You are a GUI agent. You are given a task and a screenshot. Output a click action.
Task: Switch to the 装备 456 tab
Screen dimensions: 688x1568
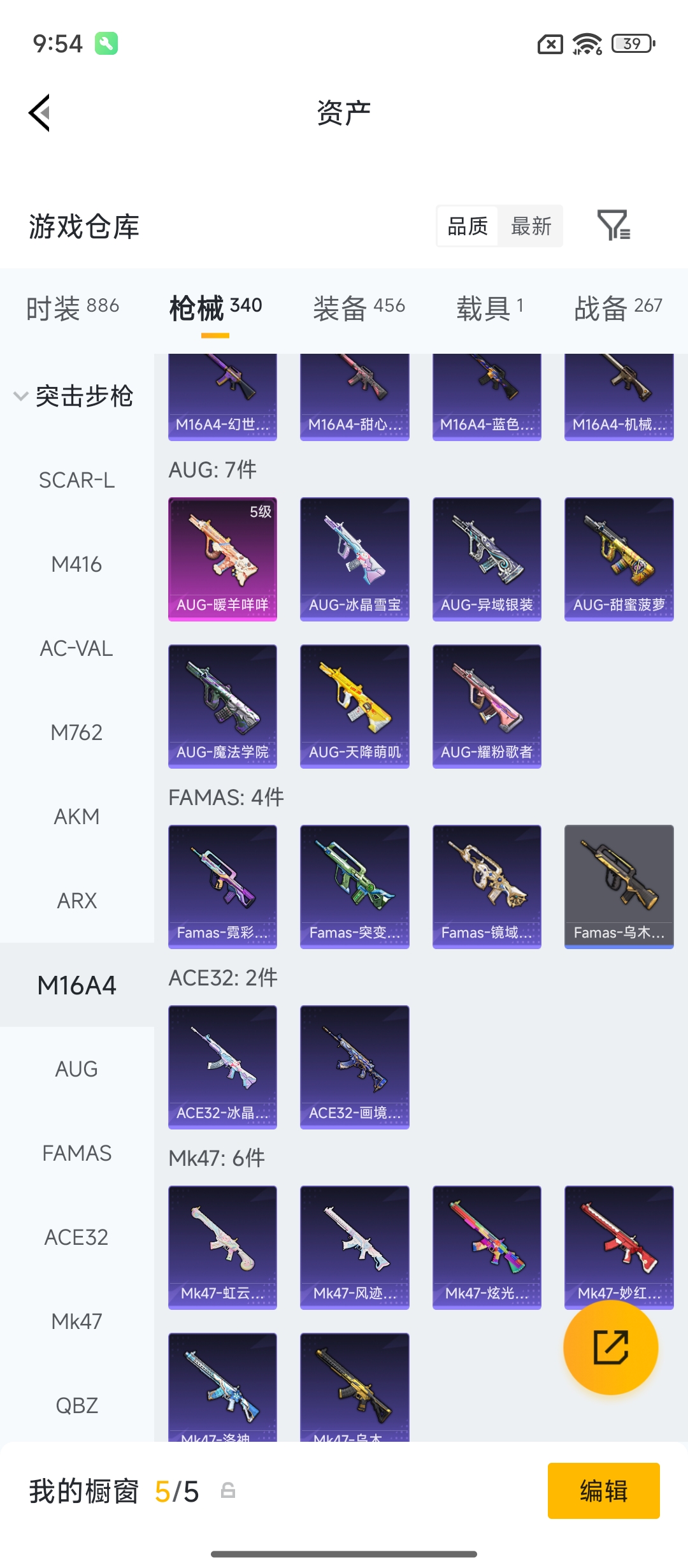pos(359,308)
